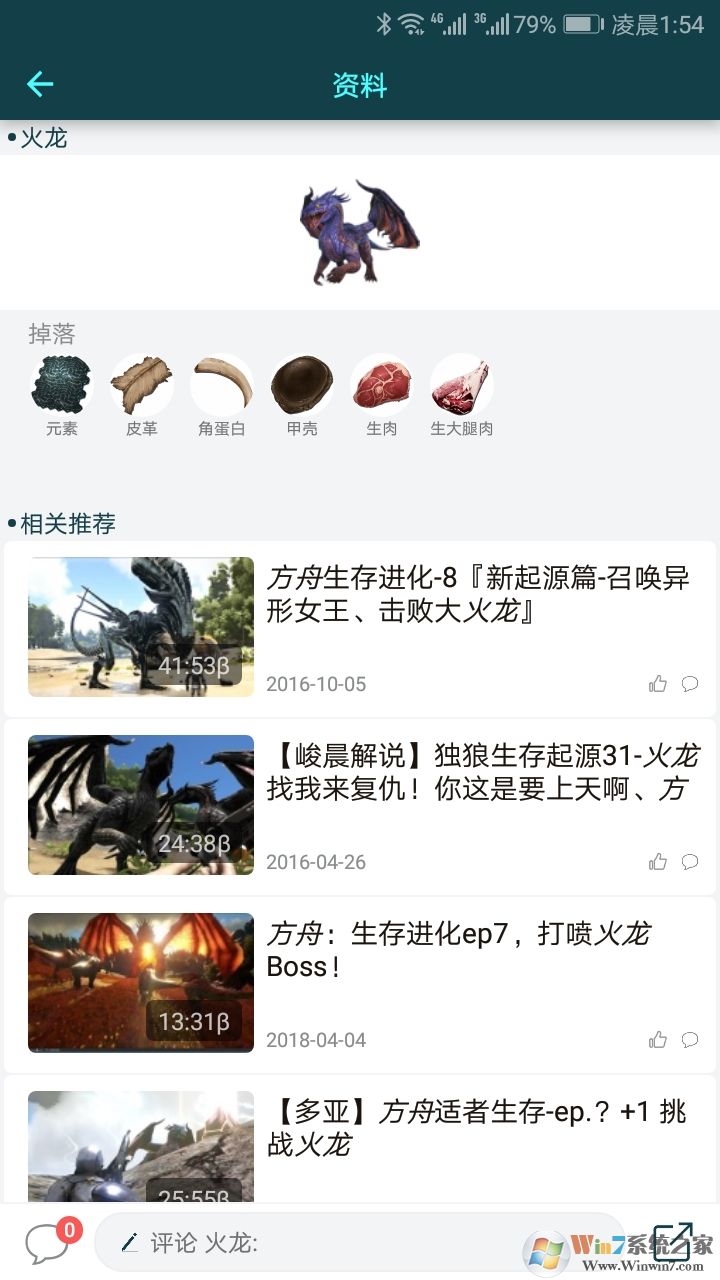Like the 2016-10-05 video
The image size is (720, 1280).
[x=657, y=683]
